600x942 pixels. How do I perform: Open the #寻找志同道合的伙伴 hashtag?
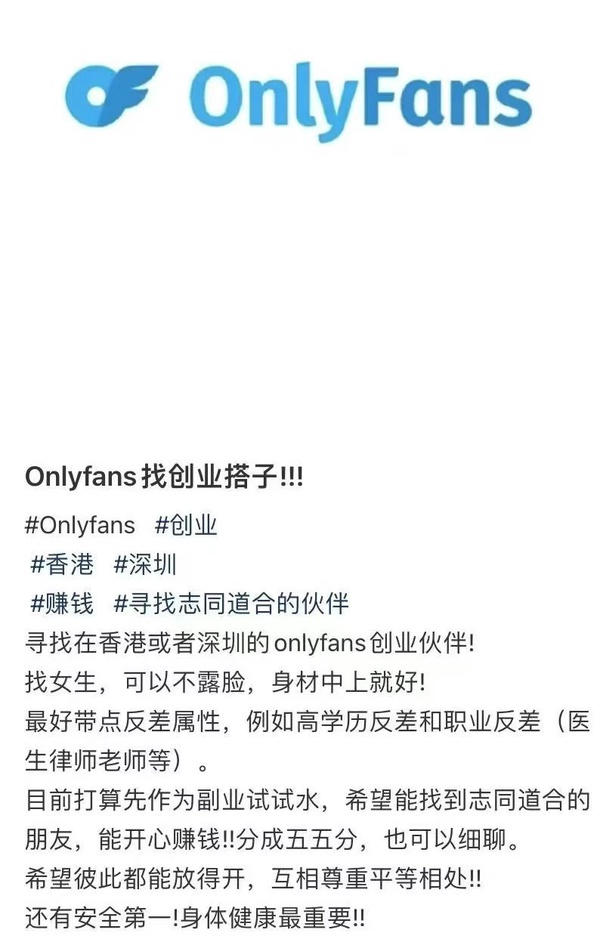pos(231,603)
